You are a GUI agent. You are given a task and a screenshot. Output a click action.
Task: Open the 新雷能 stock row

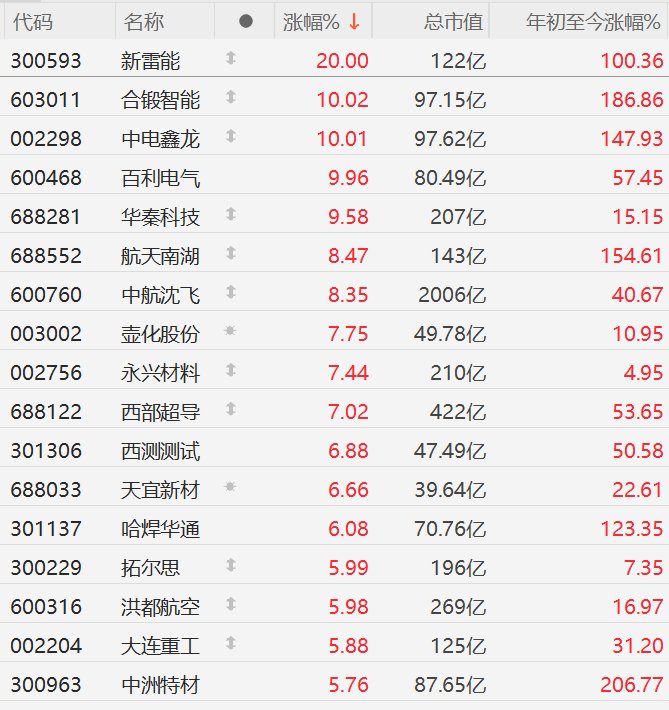pos(151,60)
